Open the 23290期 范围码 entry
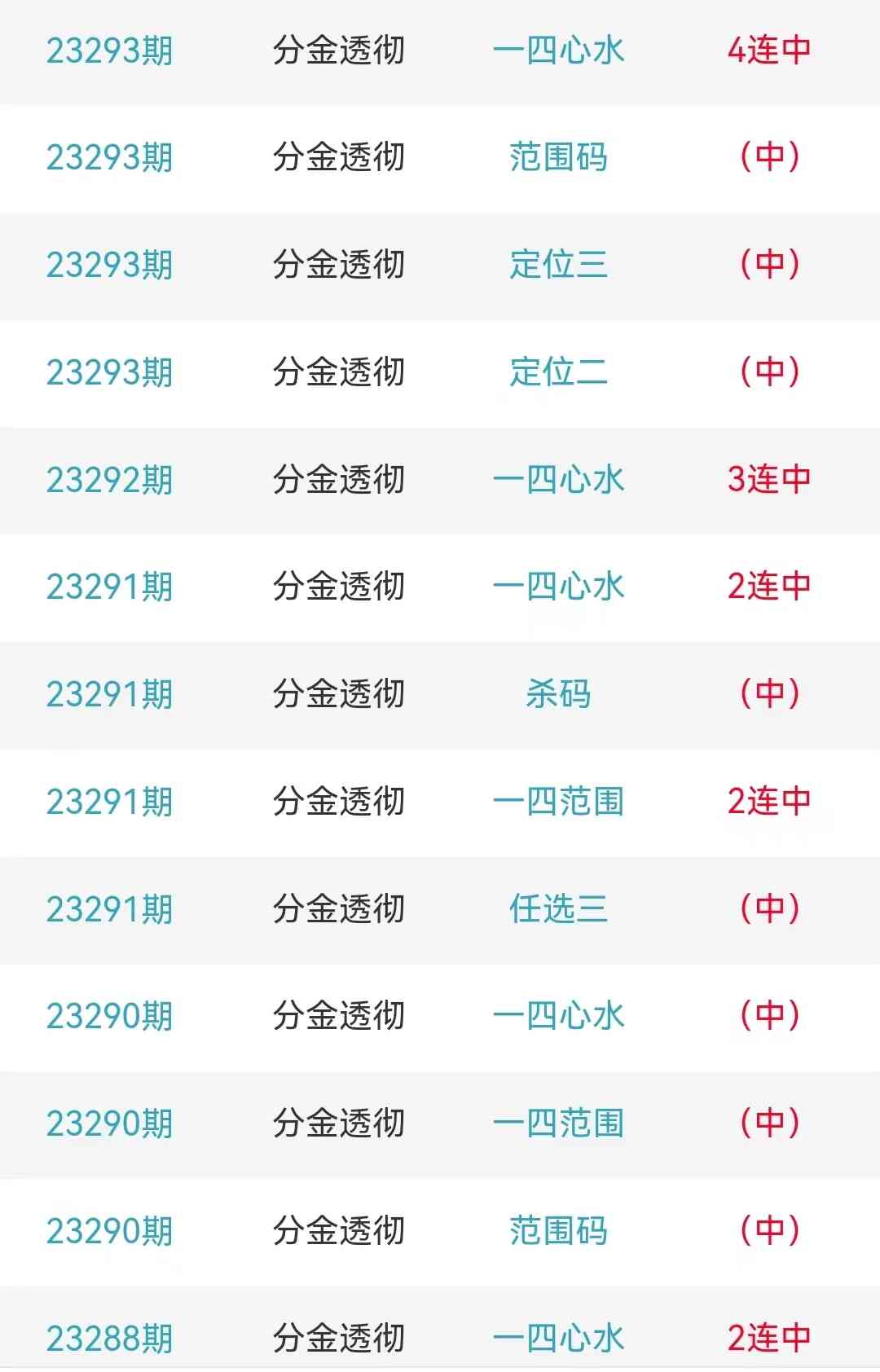Image resolution: width=880 pixels, height=1372 pixels. (558, 1231)
